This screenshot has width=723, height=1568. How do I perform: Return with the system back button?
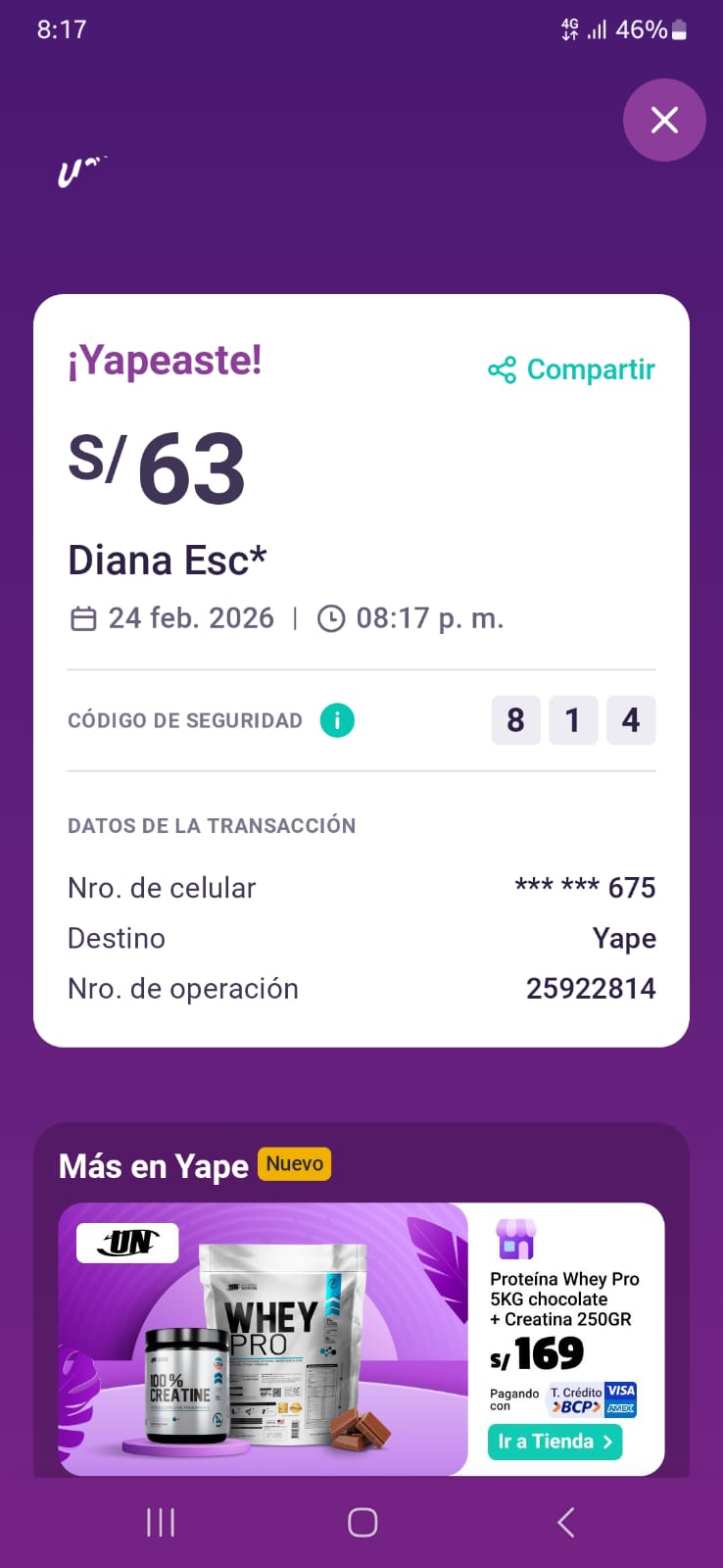[565, 1522]
